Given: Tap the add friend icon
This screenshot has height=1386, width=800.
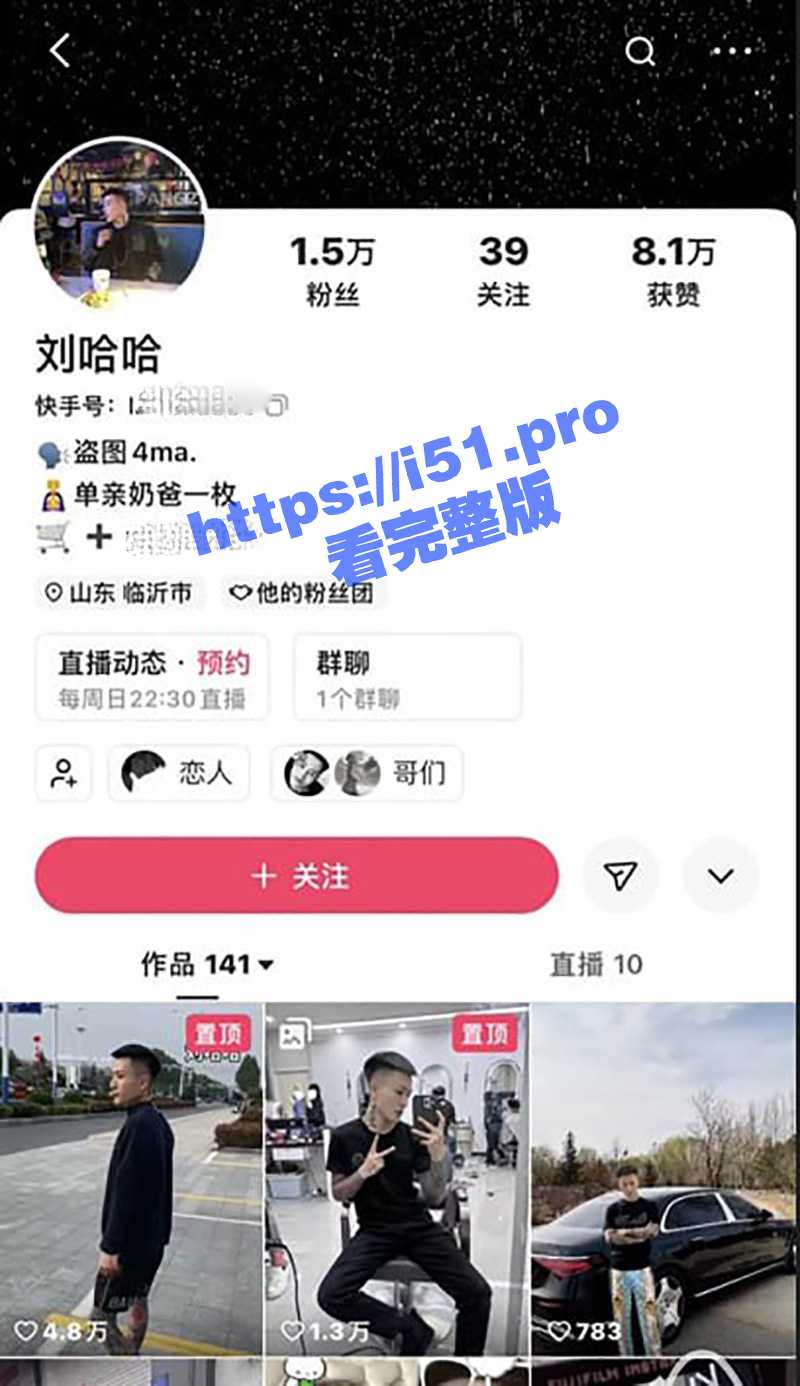Looking at the screenshot, I should coord(63,774).
